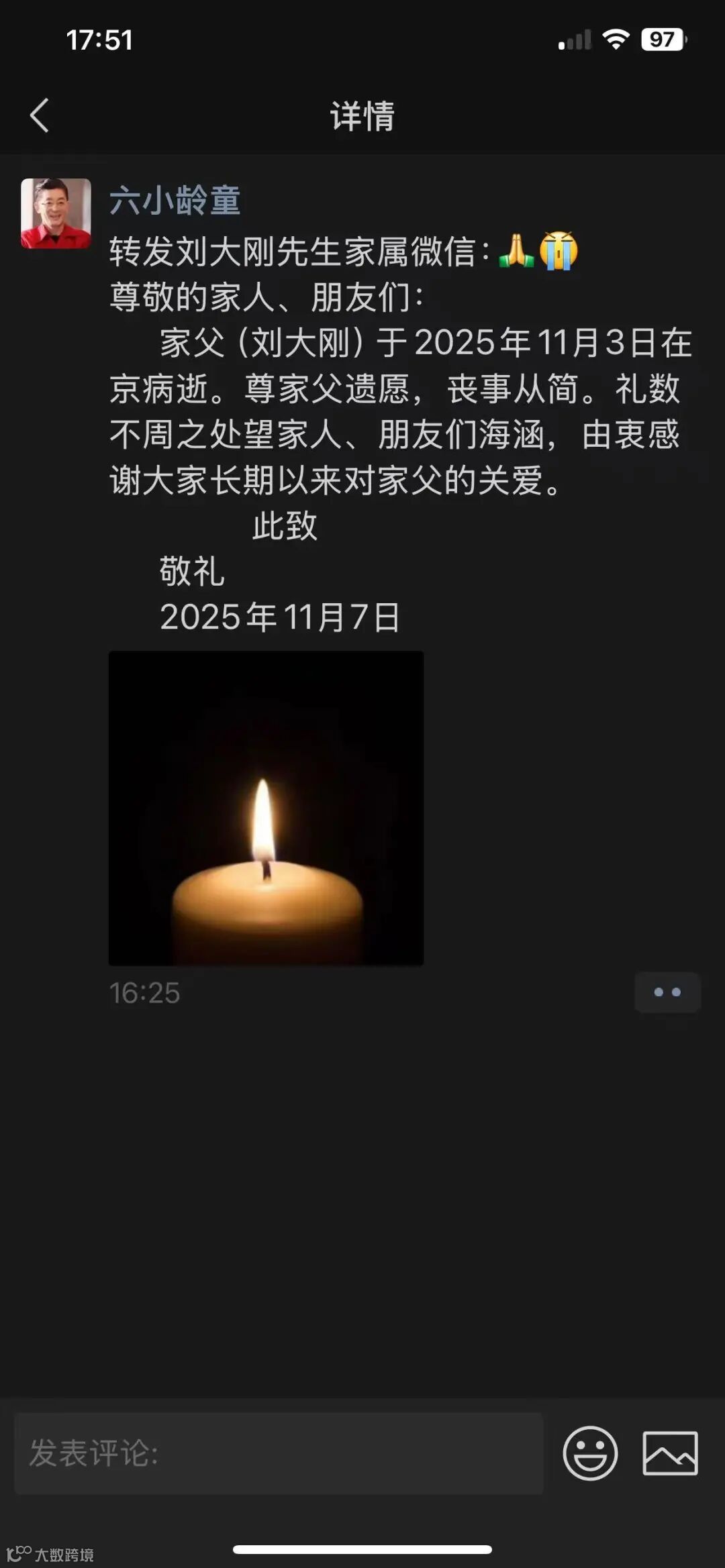Switch to the 详情 header title
This screenshot has width=725, height=1568.
[362, 115]
